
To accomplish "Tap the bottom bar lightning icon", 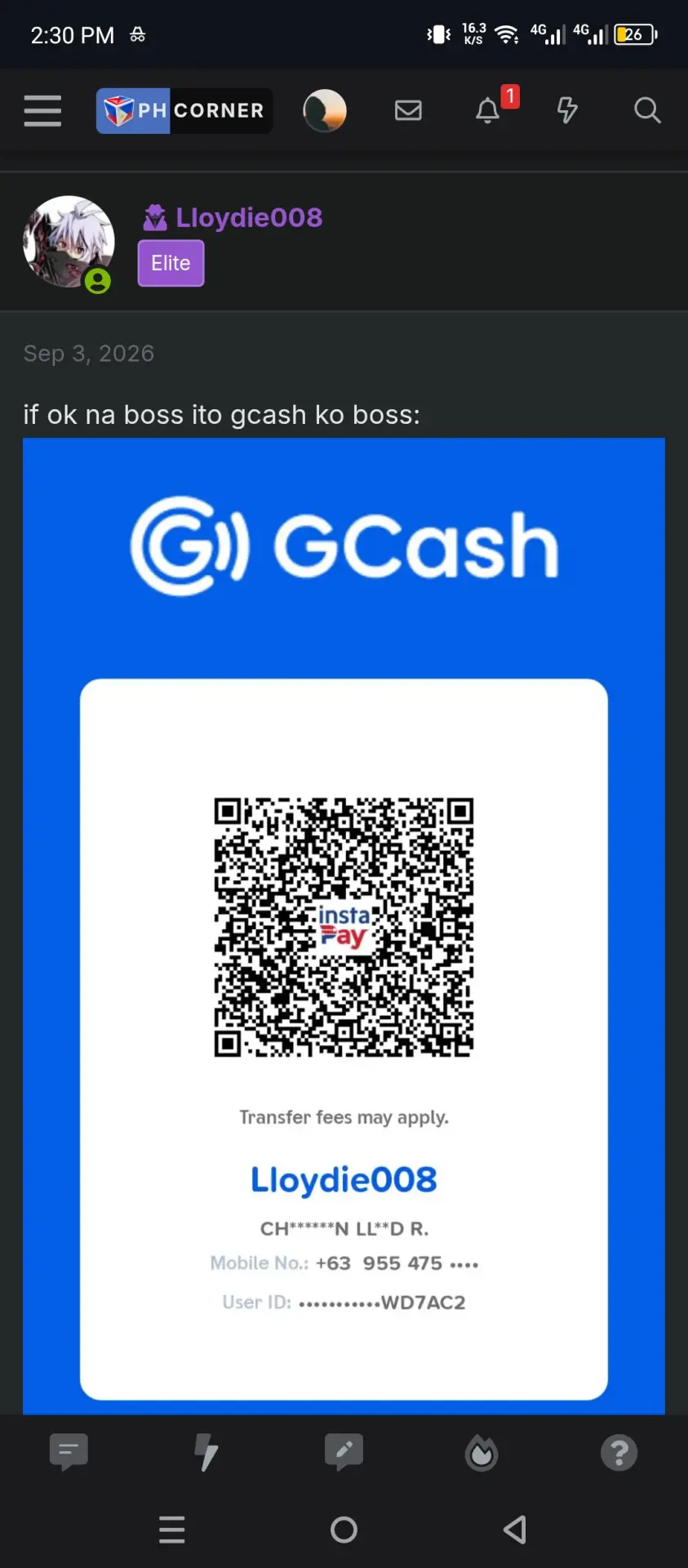I will 206,1453.
